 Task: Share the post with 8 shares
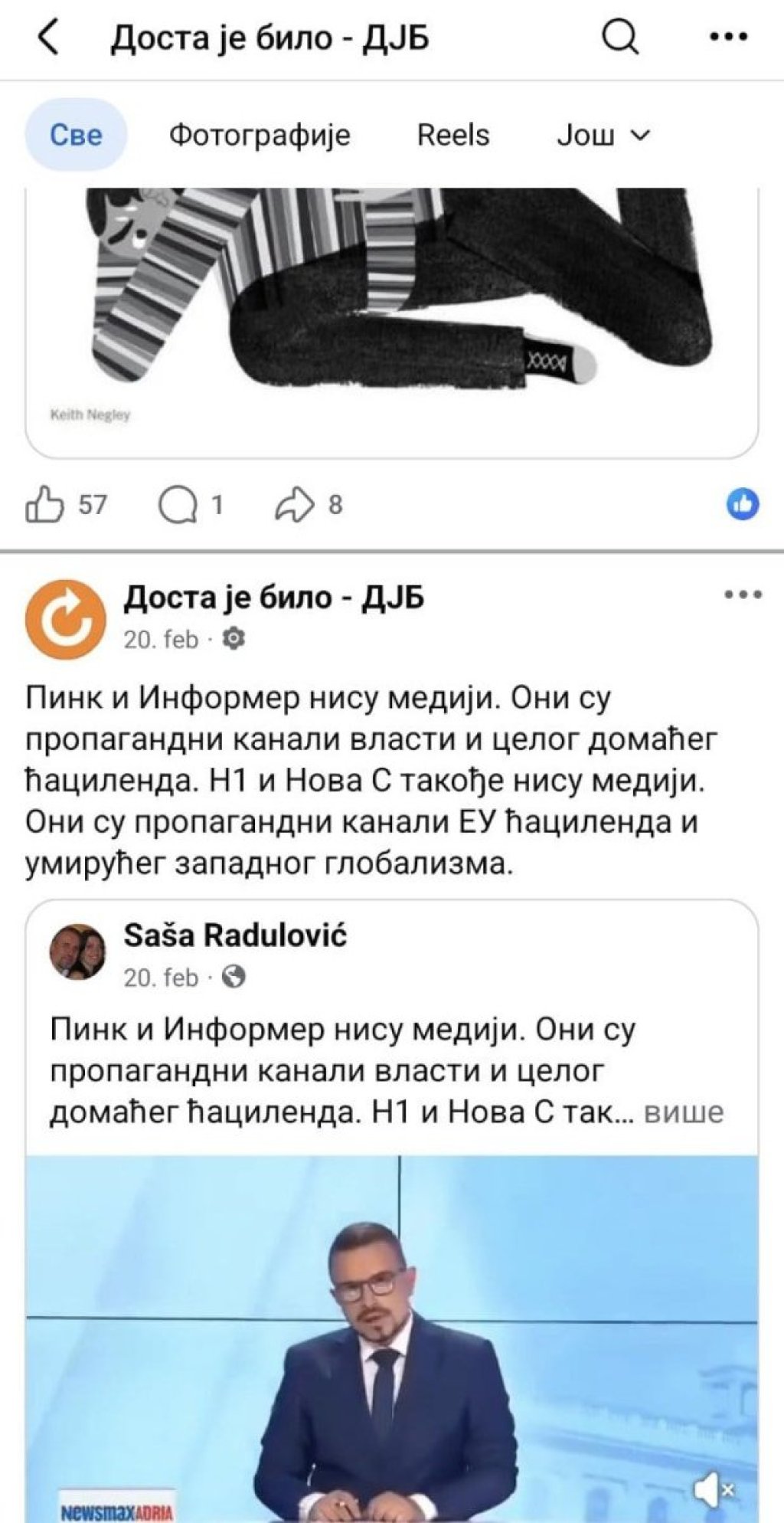(x=295, y=506)
